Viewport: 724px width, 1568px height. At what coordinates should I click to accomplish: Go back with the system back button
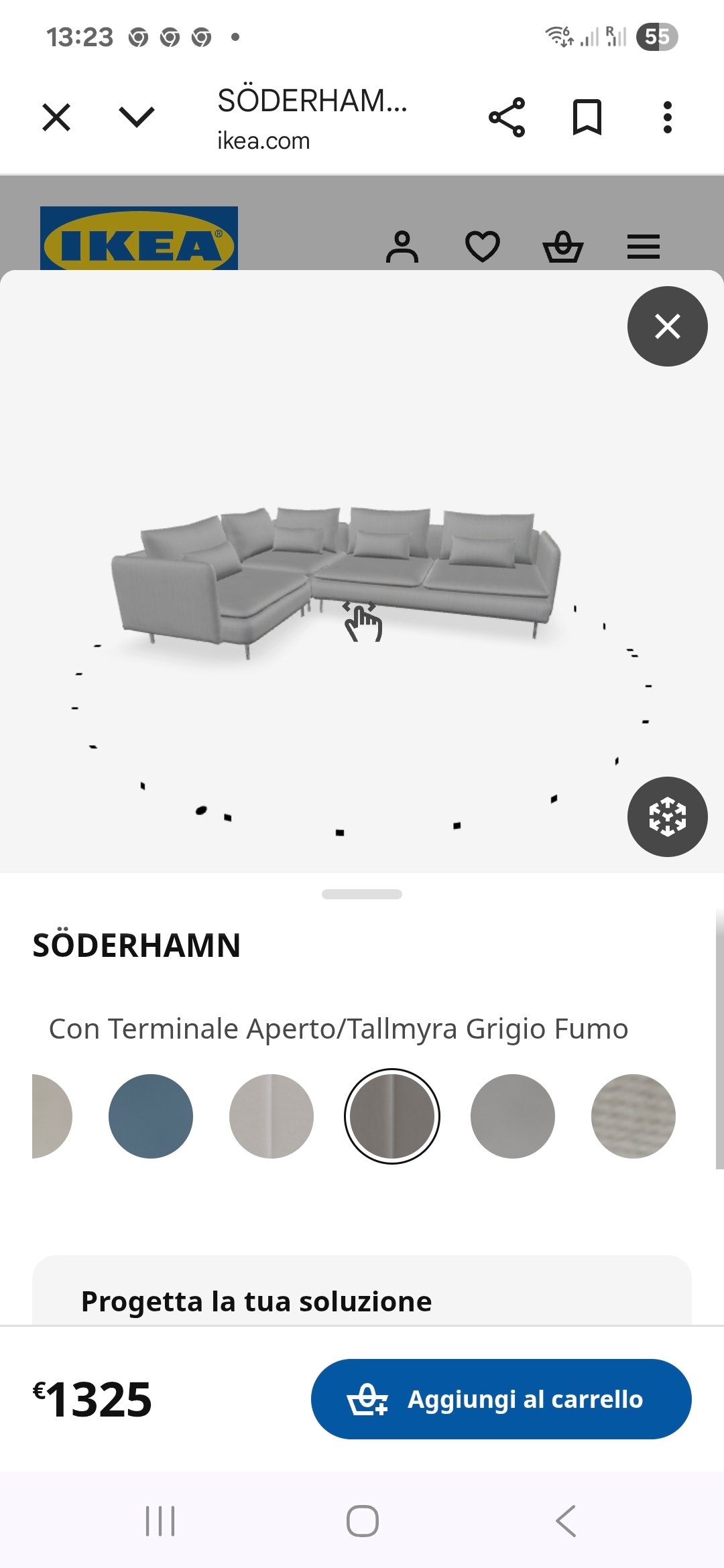pos(565,1520)
